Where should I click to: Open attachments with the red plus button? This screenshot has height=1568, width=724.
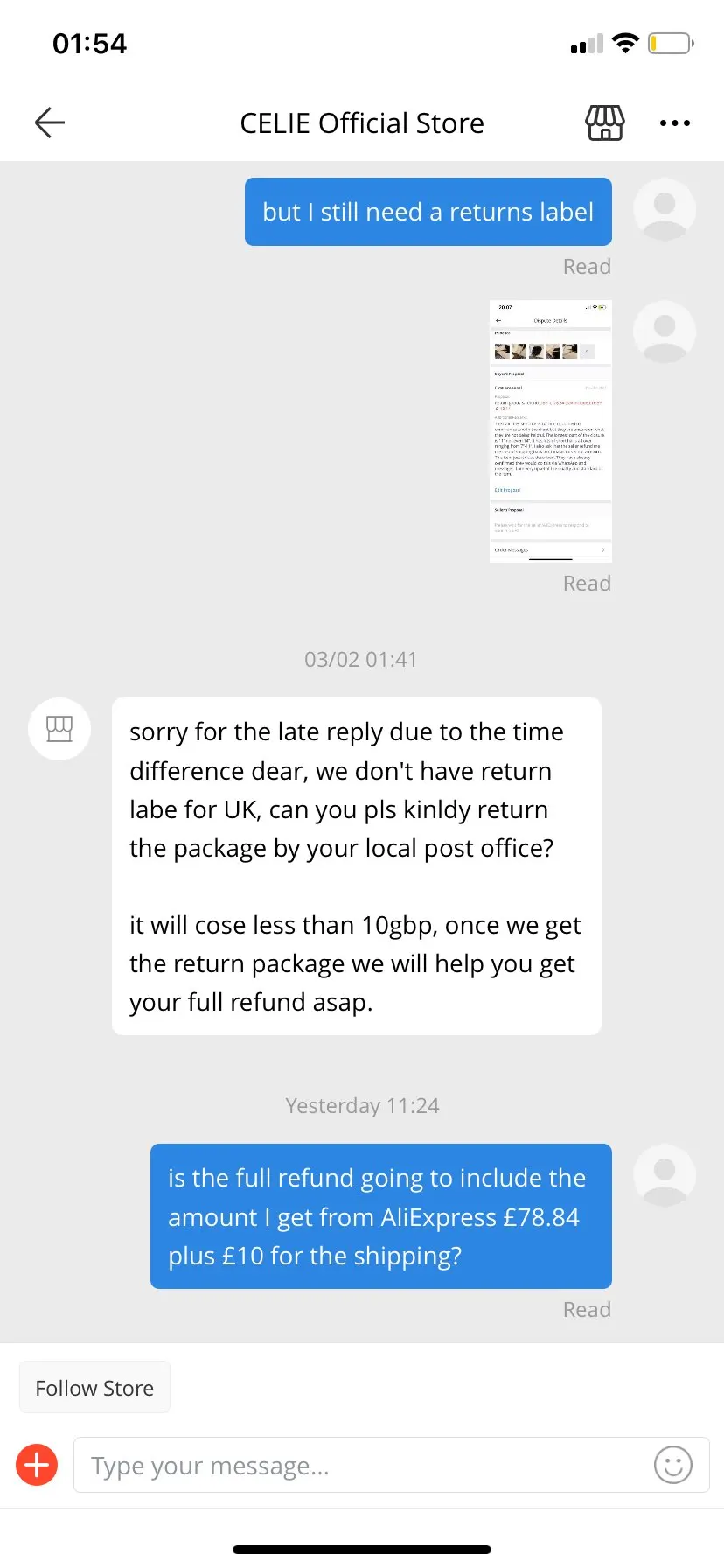(37, 1465)
